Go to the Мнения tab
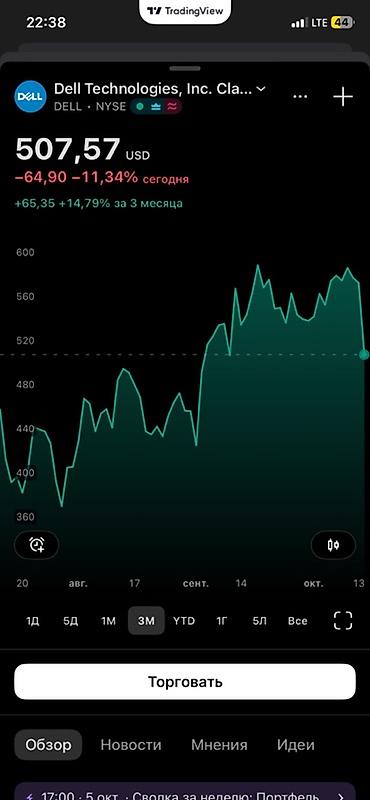The image size is (370, 800). (x=219, y=745)
